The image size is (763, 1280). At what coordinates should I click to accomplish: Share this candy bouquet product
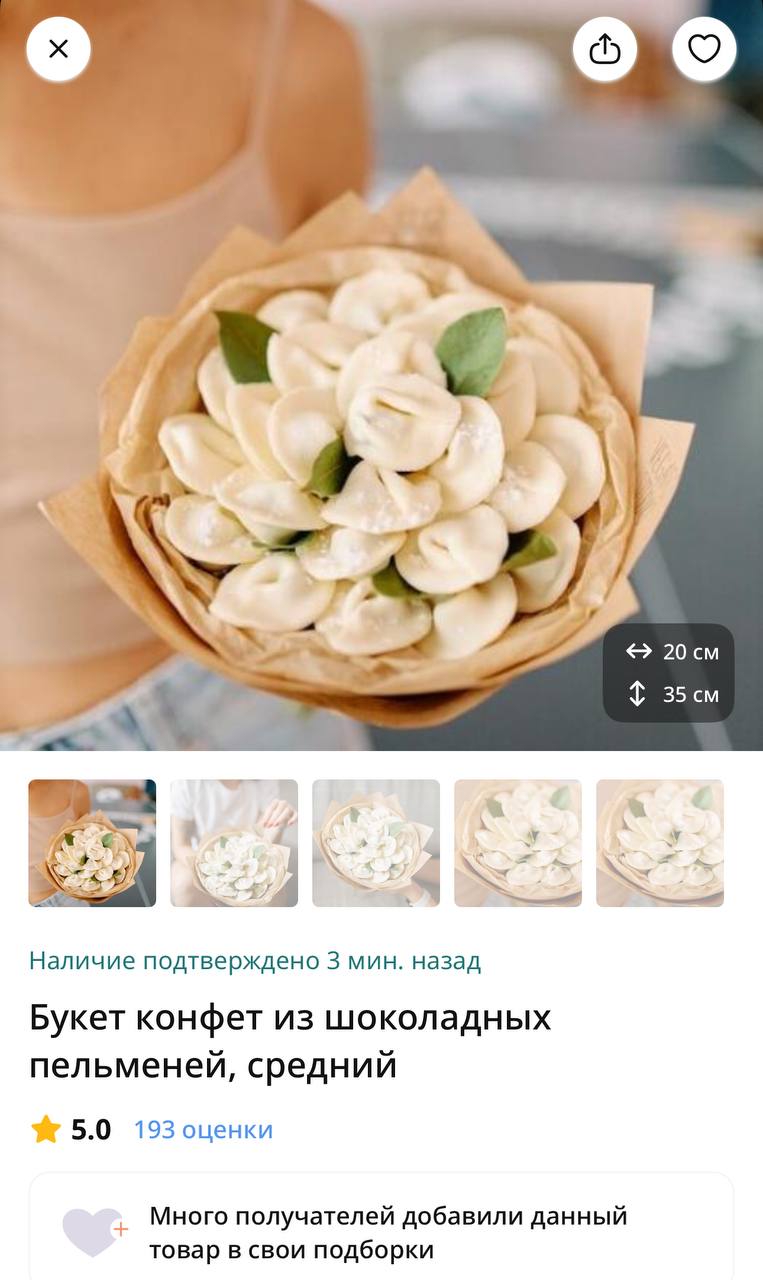click(x=605, y=49)
